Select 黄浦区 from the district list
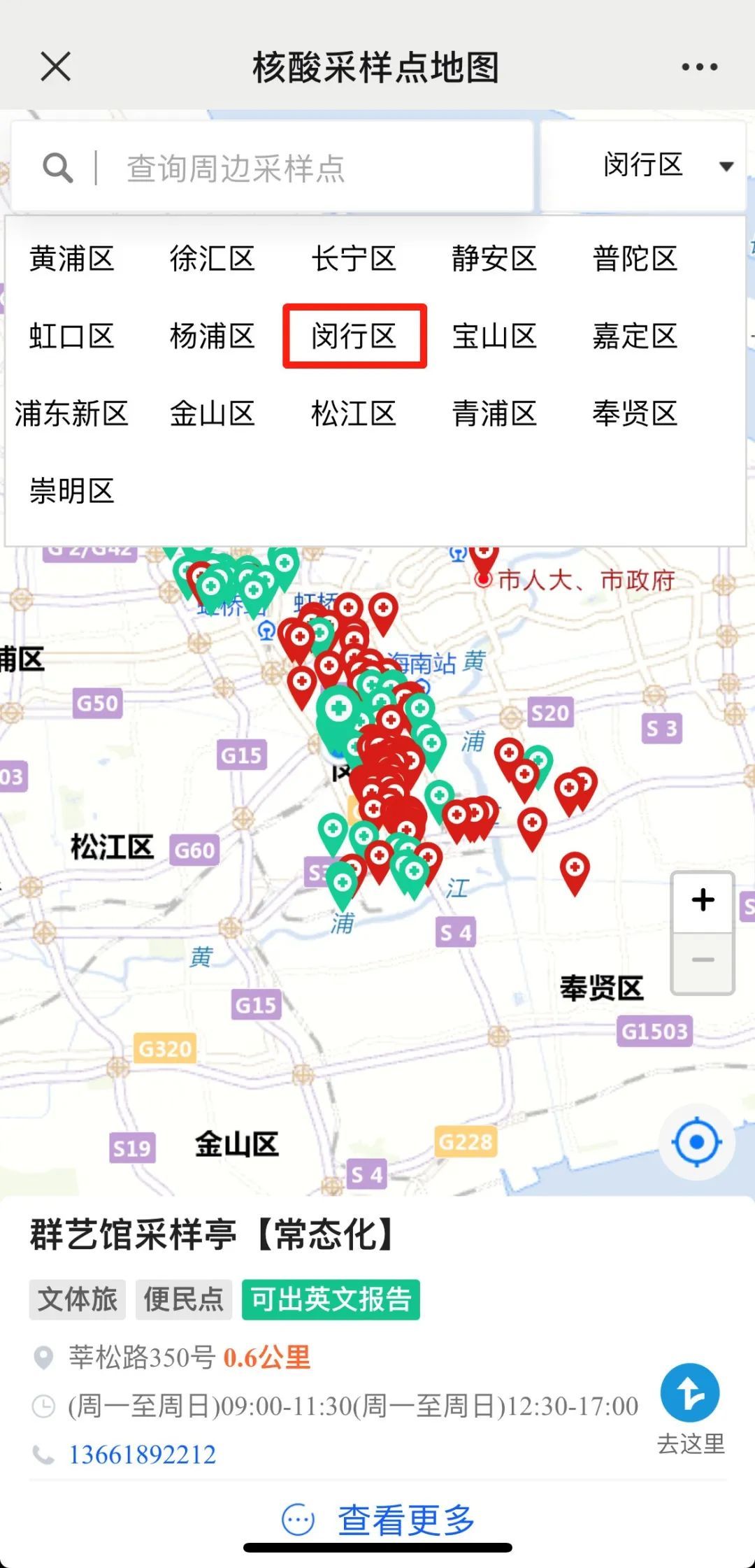The image size is (755, 1568). [71, 259]
